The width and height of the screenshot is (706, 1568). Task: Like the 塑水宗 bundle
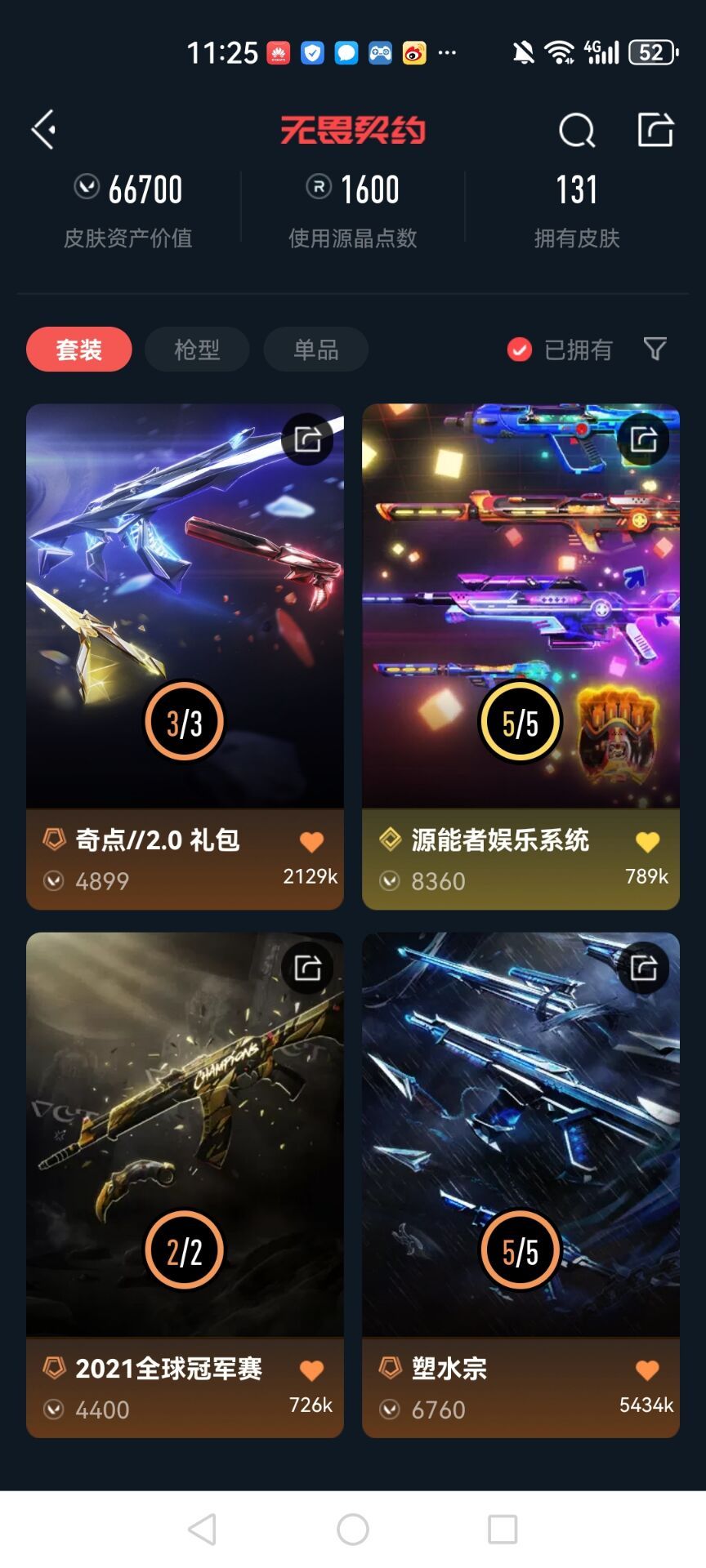(x=647, y=1370)
